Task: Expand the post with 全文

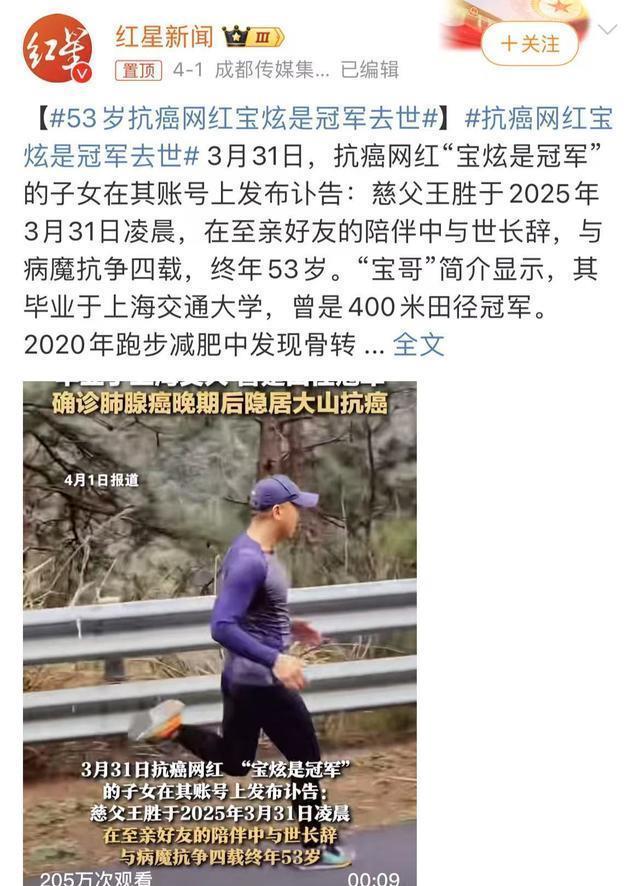Action: click(x=419, y=344)
